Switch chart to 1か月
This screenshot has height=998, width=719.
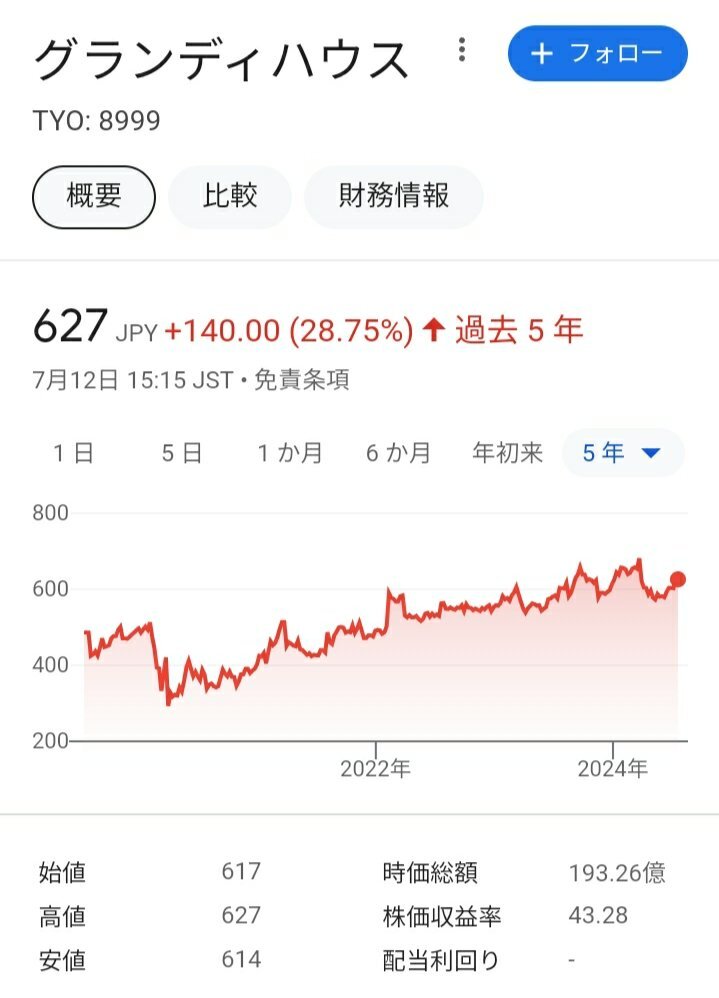(x=290, y=453)
